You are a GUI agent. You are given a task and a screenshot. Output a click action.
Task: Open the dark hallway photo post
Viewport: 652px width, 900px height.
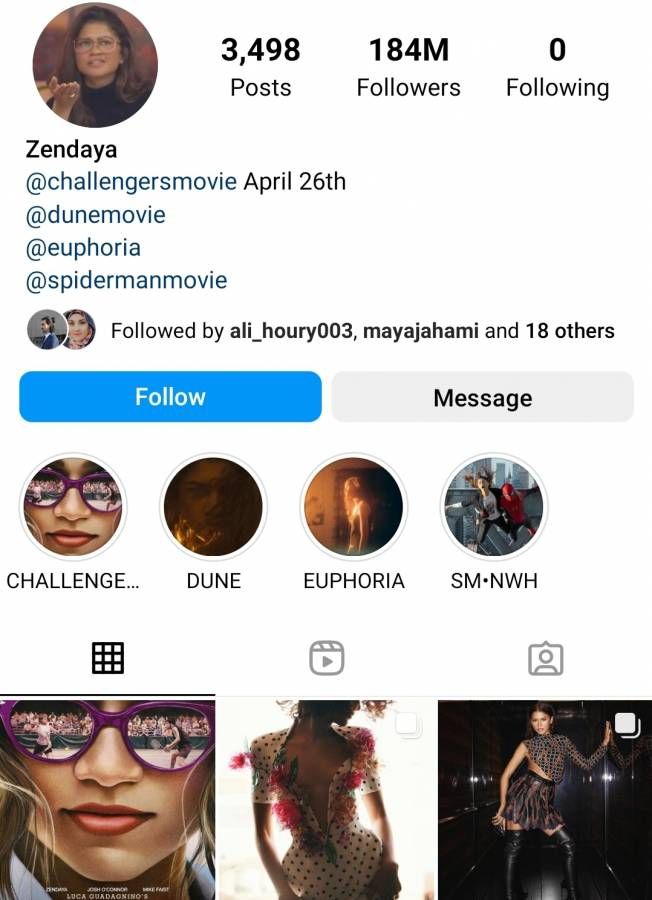tap(545, 800)
